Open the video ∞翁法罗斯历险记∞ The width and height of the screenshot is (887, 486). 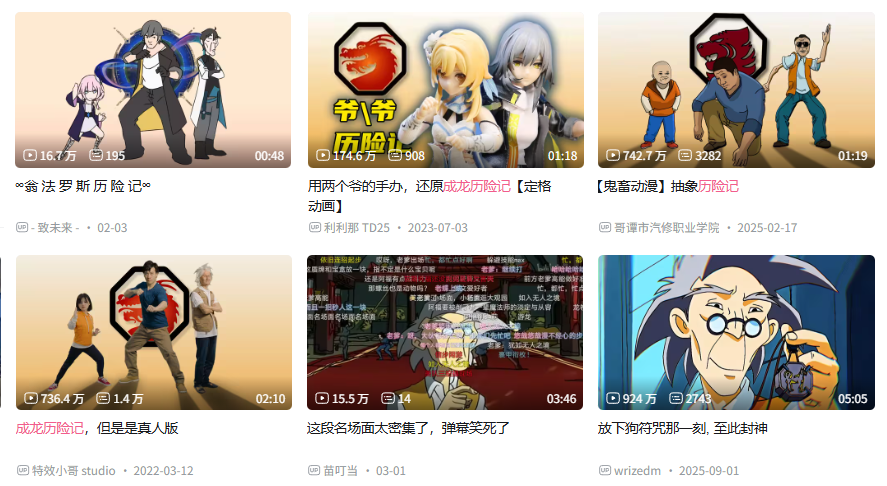click(84, 186)
